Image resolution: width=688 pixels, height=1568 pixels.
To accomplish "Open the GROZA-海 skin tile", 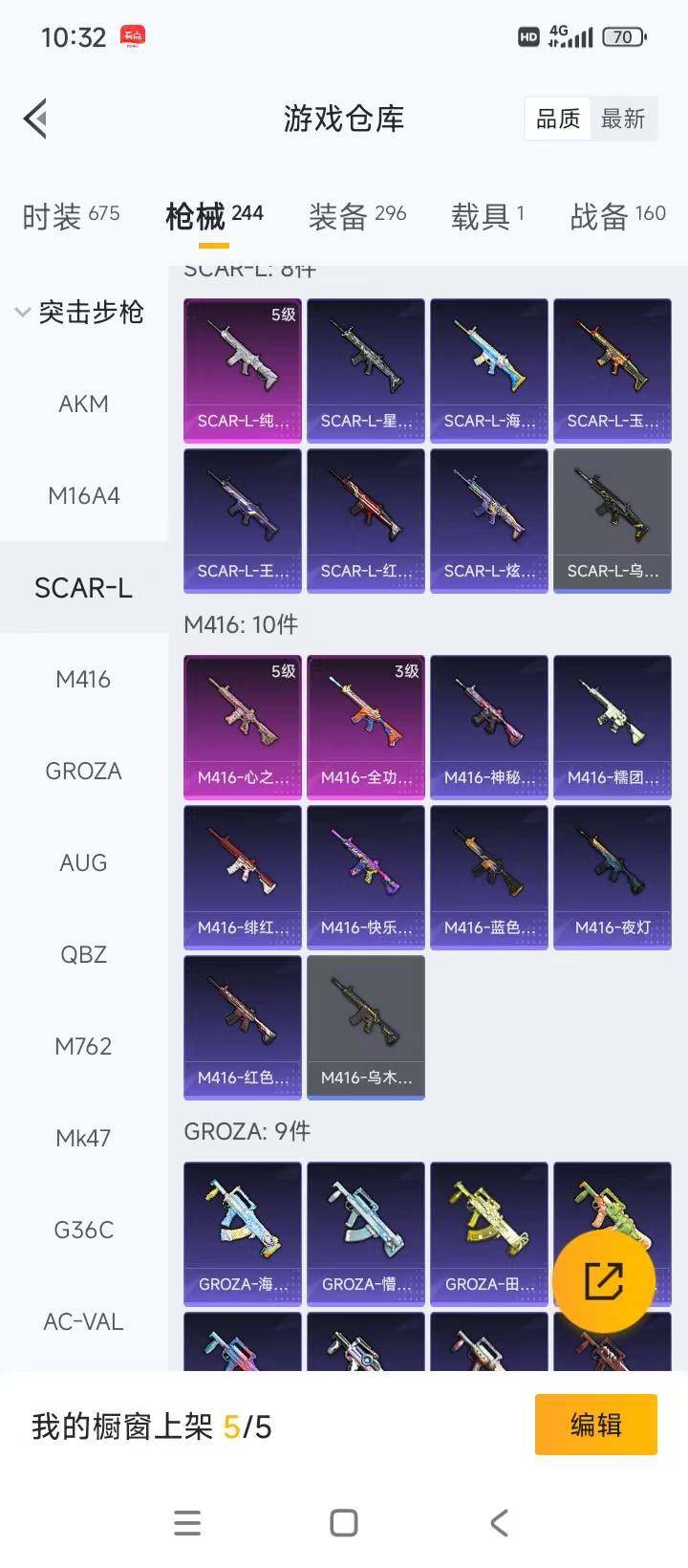I will [243, 1233].
